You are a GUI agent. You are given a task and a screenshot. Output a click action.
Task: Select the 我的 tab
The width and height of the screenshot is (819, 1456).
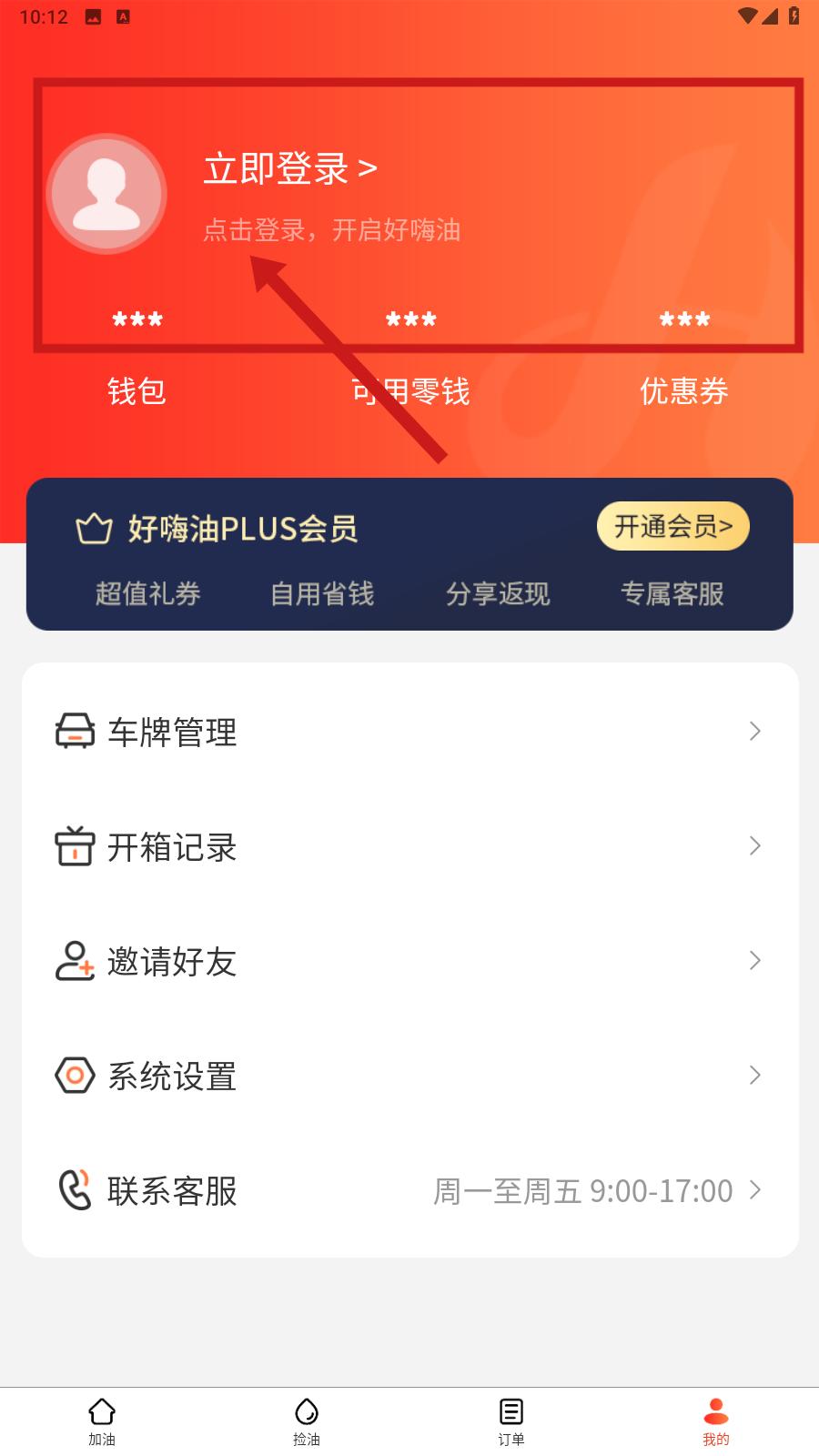[x=716, y=1421]
